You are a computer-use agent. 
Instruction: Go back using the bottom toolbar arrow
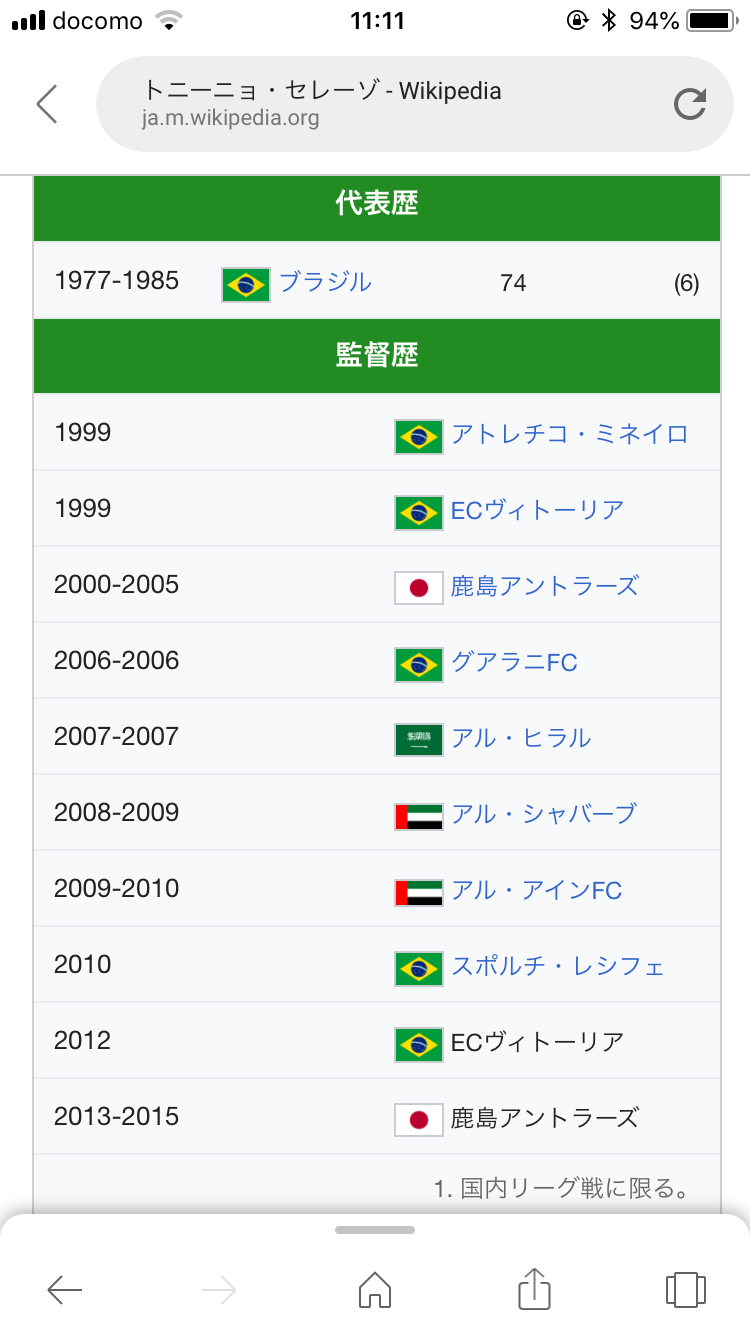tap(65, 1290)
